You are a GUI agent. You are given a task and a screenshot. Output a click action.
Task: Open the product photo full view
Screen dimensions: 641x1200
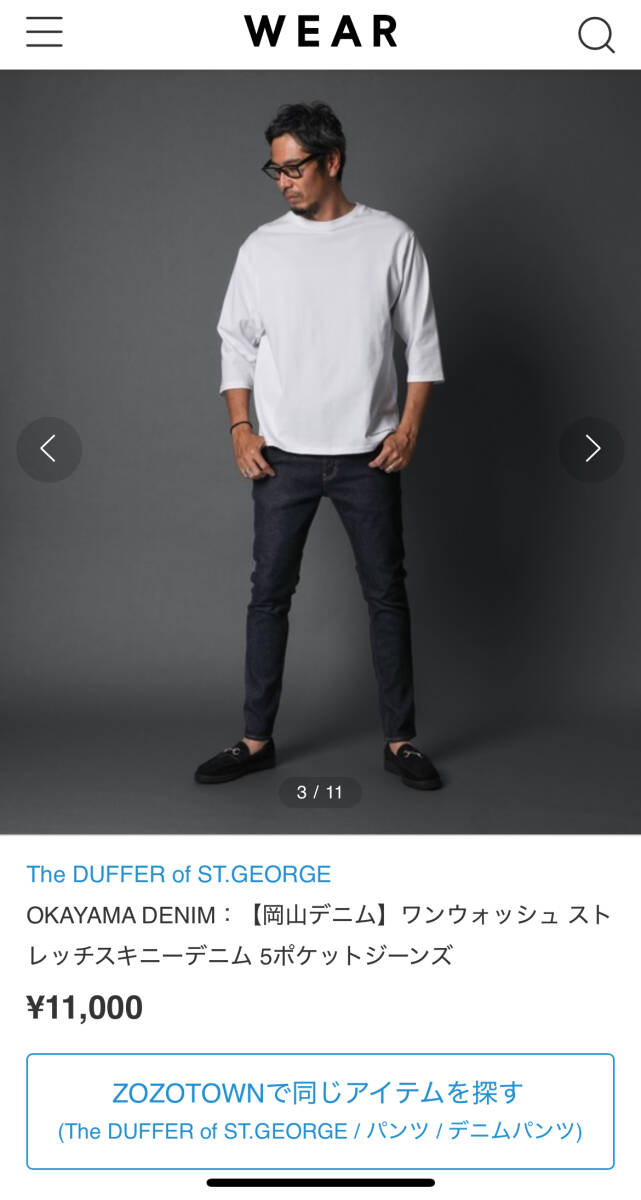click(x=320, y=452)
